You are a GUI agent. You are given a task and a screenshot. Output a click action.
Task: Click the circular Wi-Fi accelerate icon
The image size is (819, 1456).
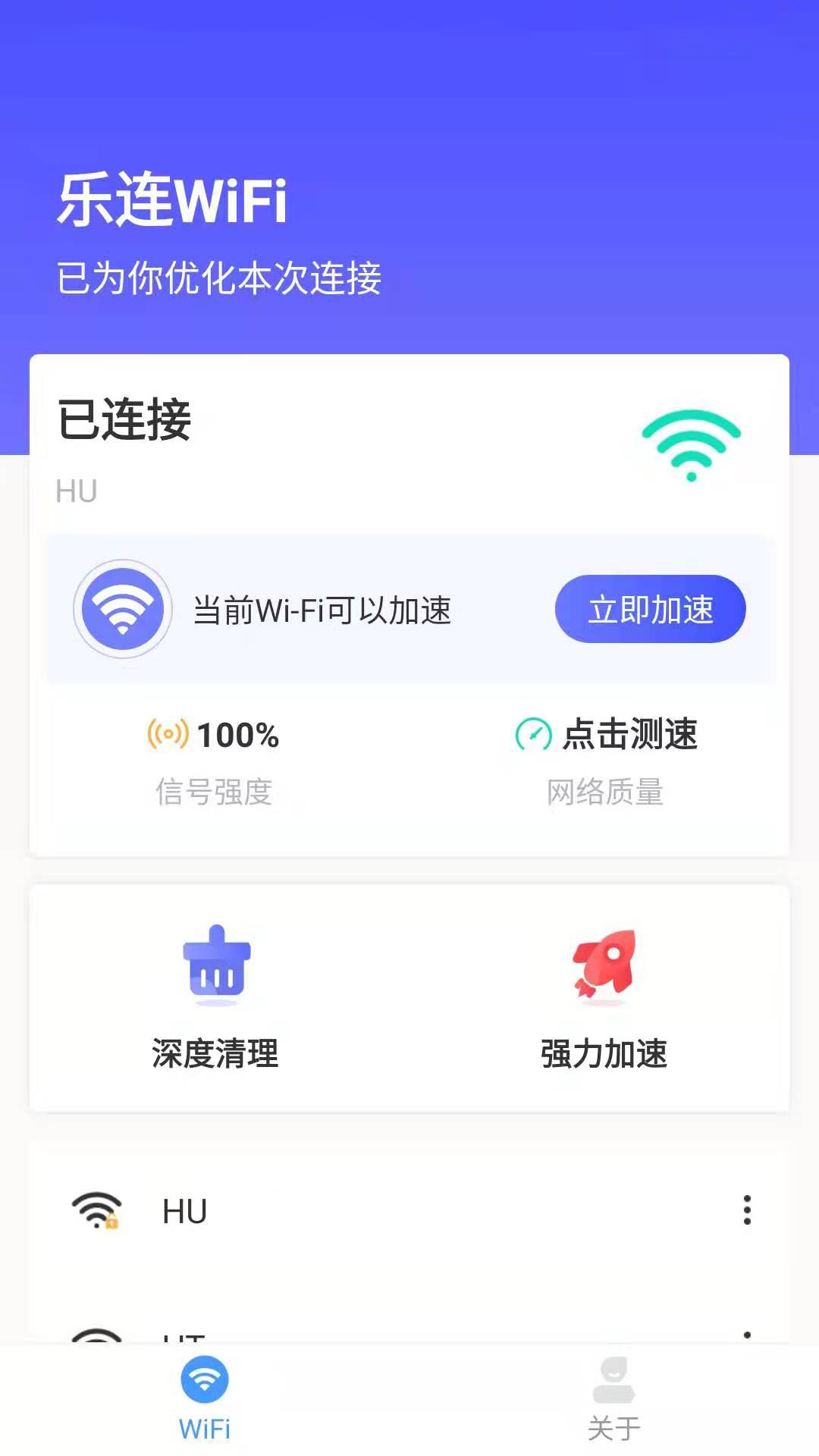pos(124,609)
